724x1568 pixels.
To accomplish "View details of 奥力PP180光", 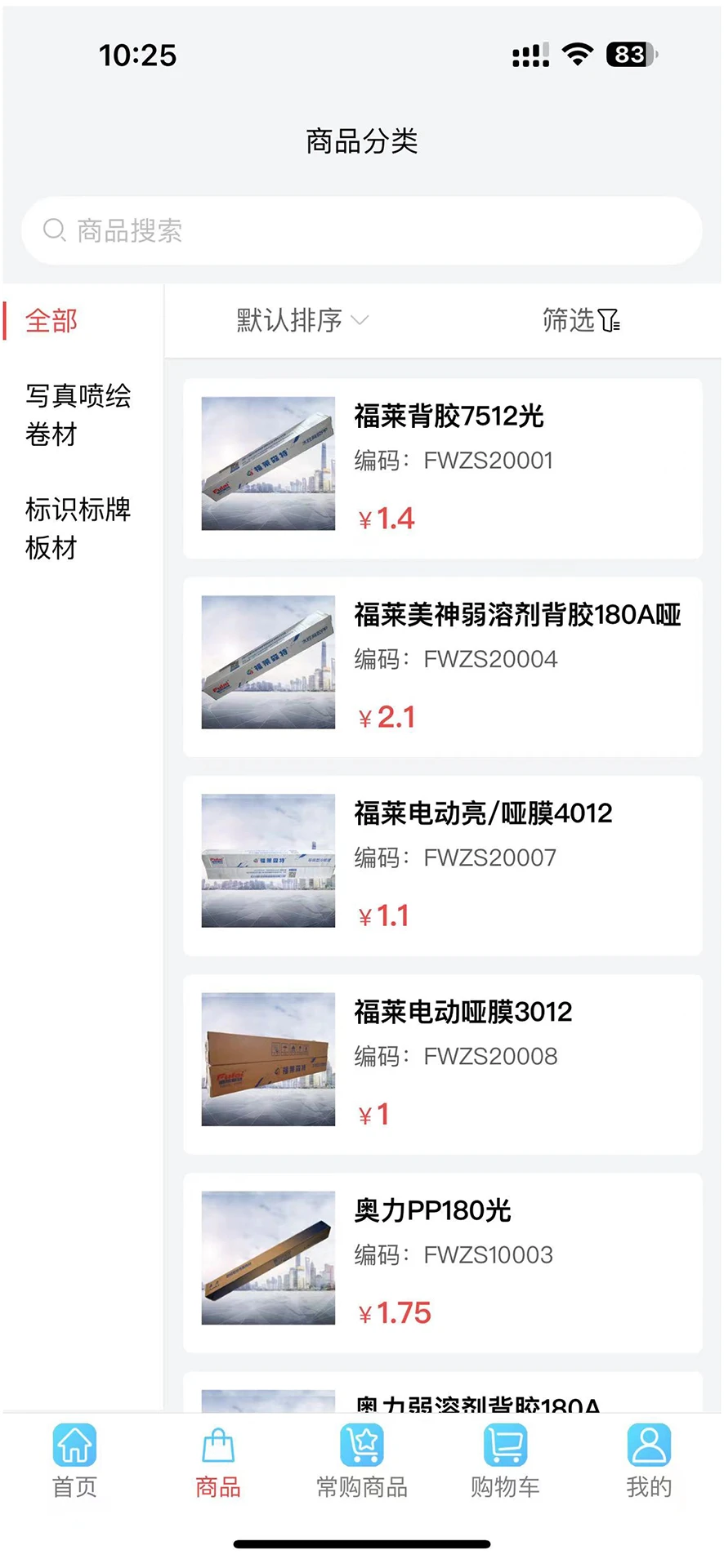I will 433,1212.
